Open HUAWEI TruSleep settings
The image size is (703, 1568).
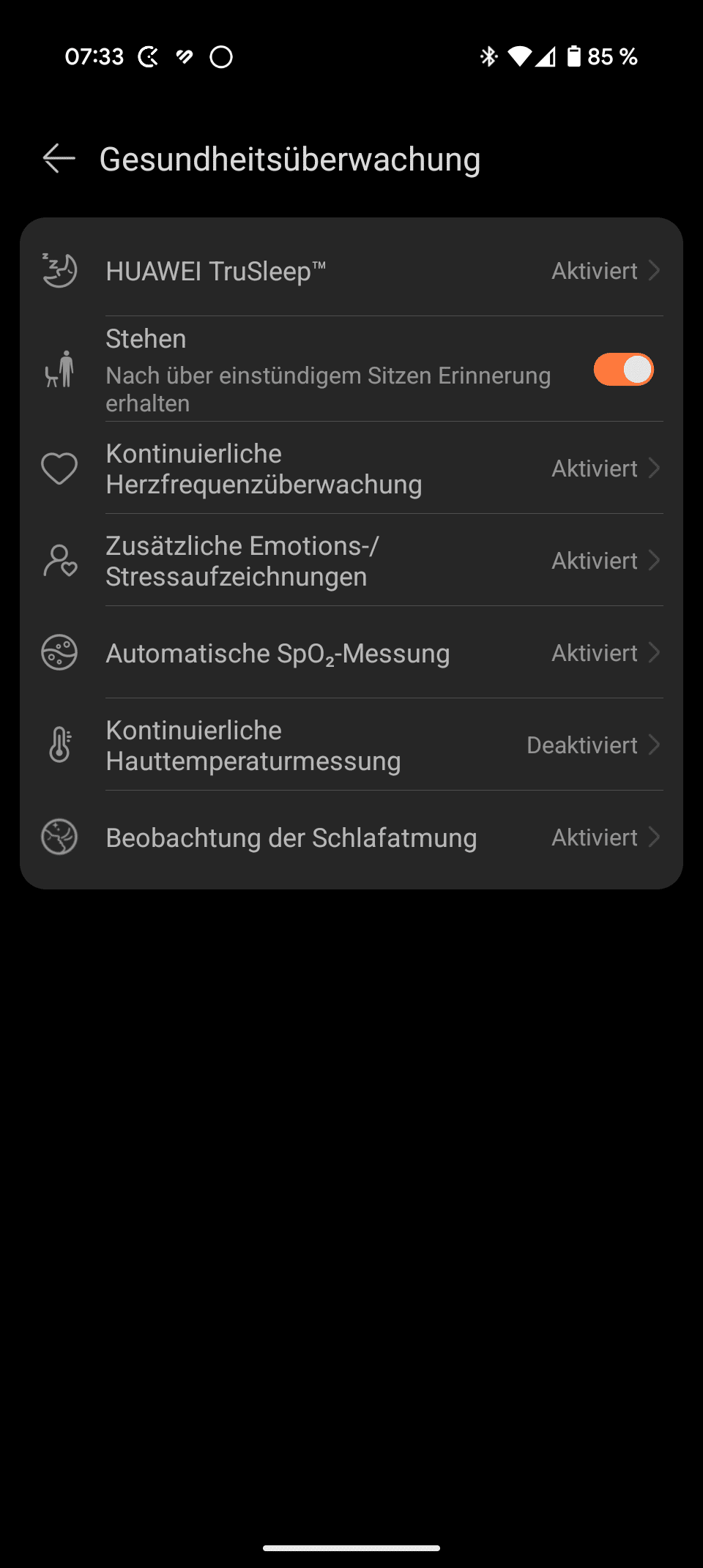coord(351,271)
